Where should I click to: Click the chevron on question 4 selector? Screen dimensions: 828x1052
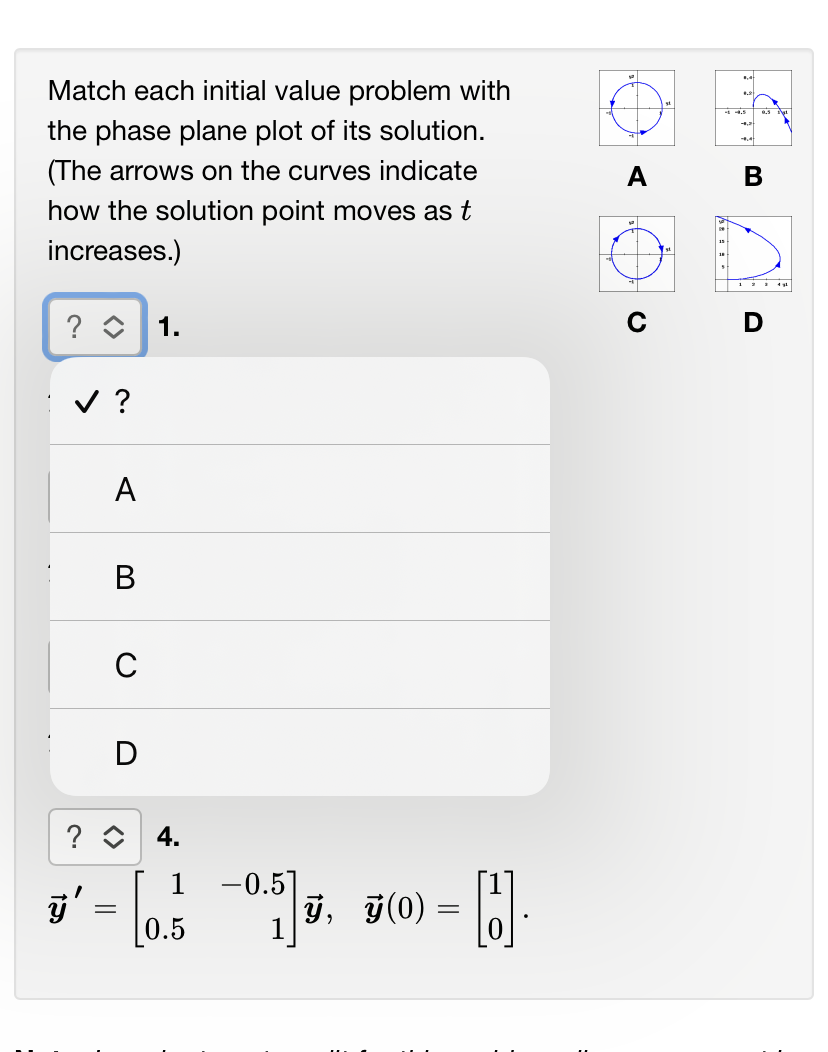[x=112, y=837]
